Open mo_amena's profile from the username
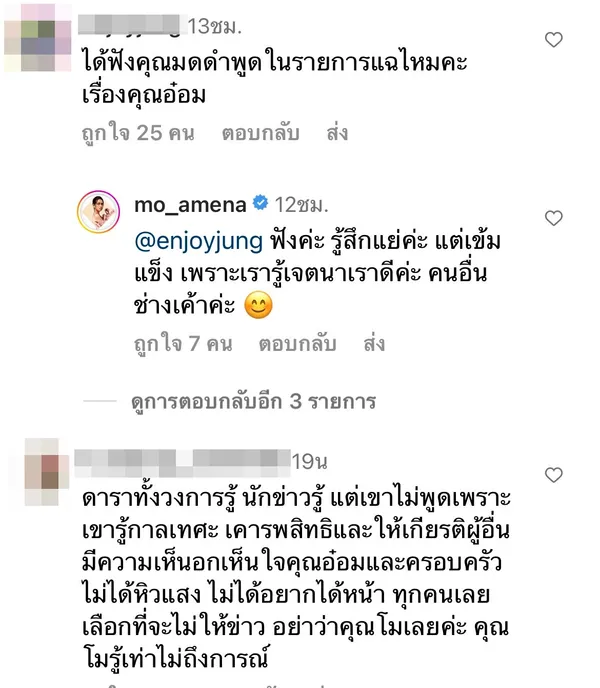The width and height of the screenshot is (600, 688). coord(189,204)
